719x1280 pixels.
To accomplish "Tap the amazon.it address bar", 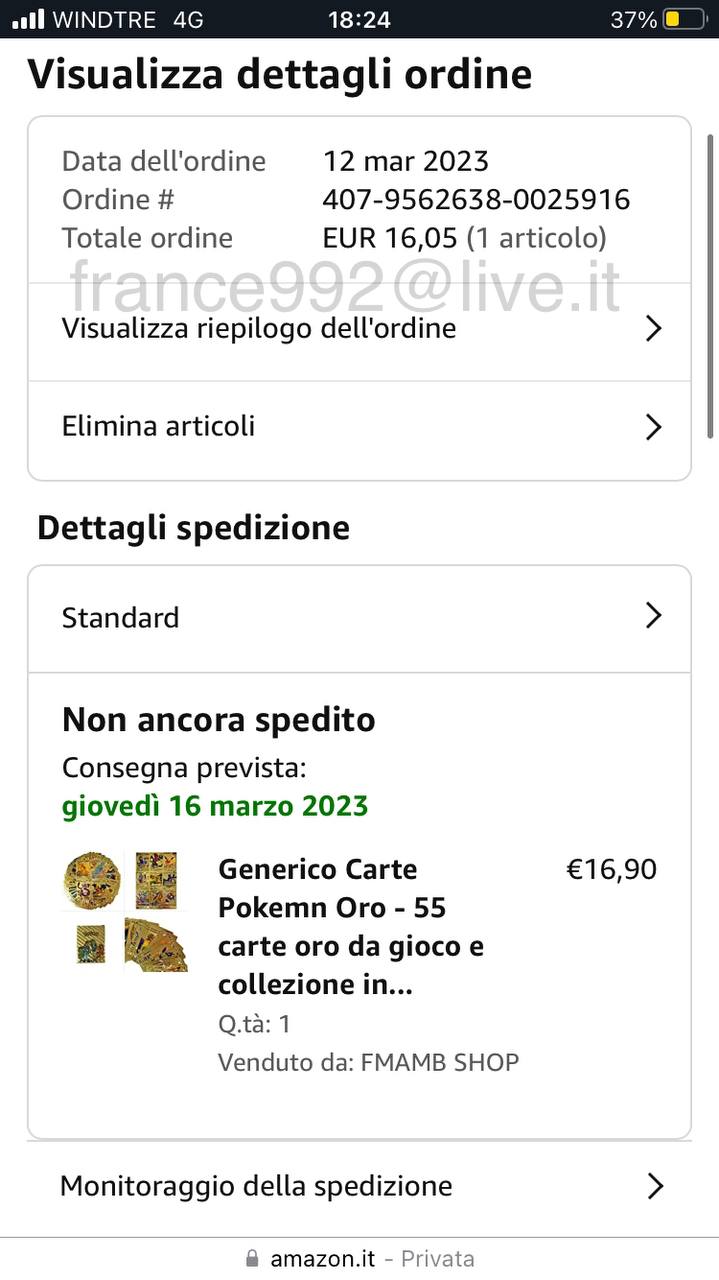I will [360, 1259].
